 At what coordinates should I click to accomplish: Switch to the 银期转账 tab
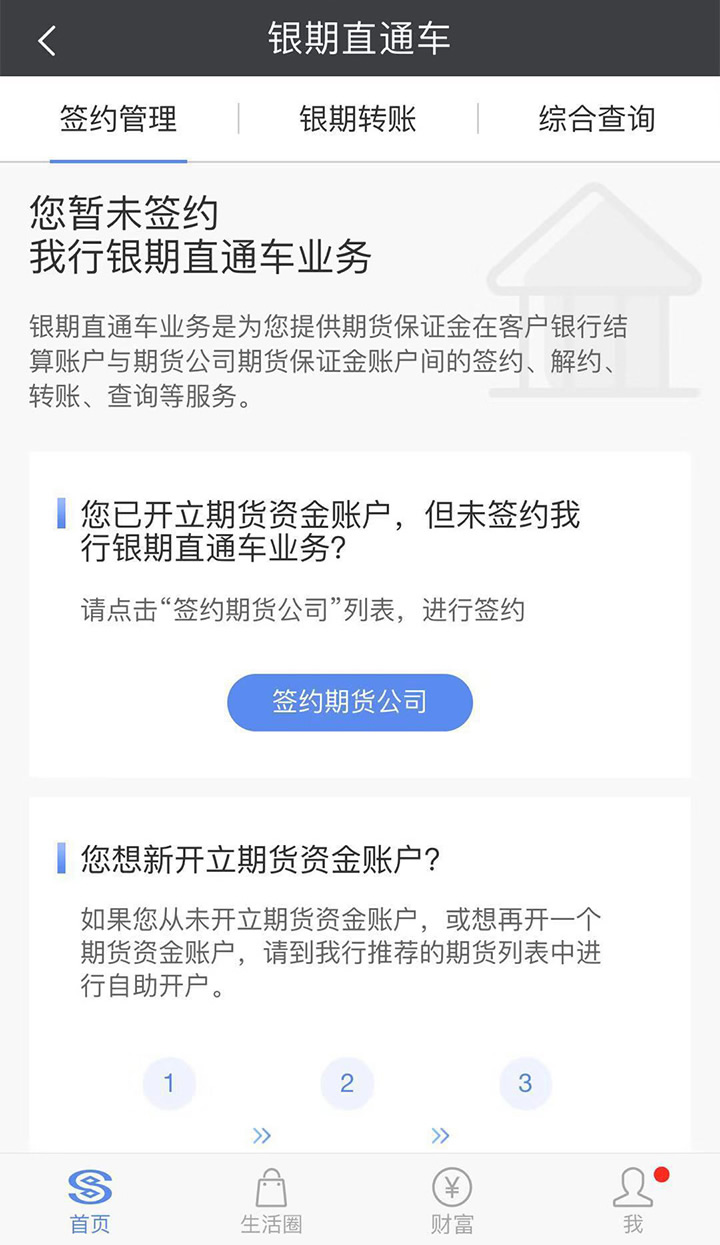[358, 120]
